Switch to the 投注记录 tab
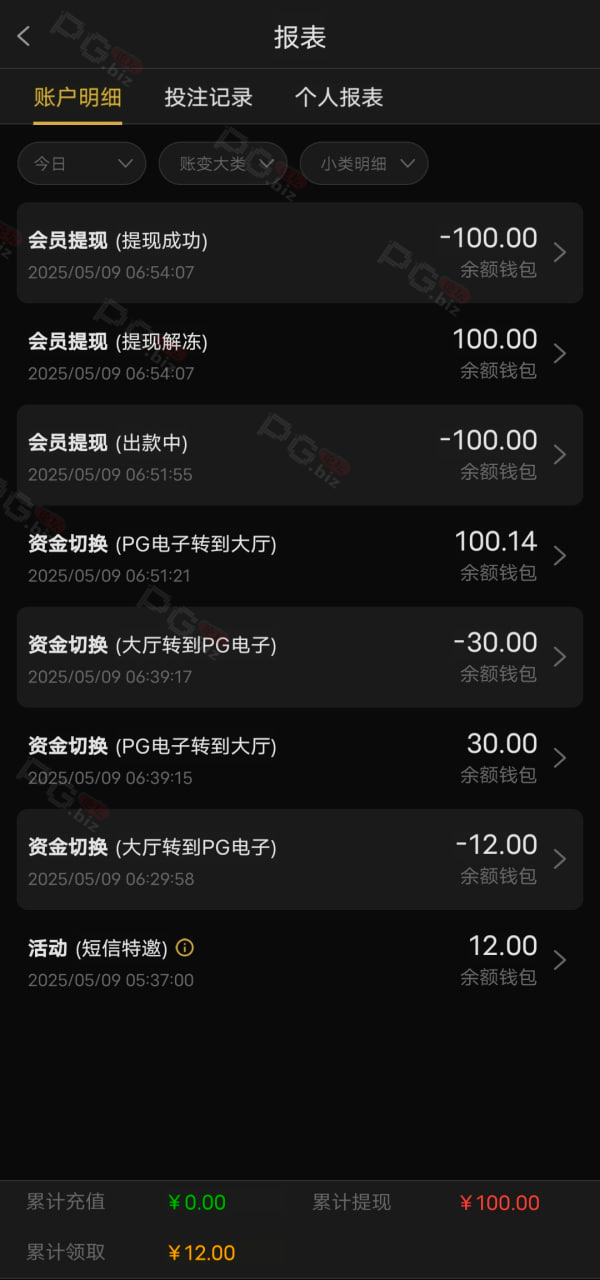This screenshot has height=1280, width=600. click(209, 97)
